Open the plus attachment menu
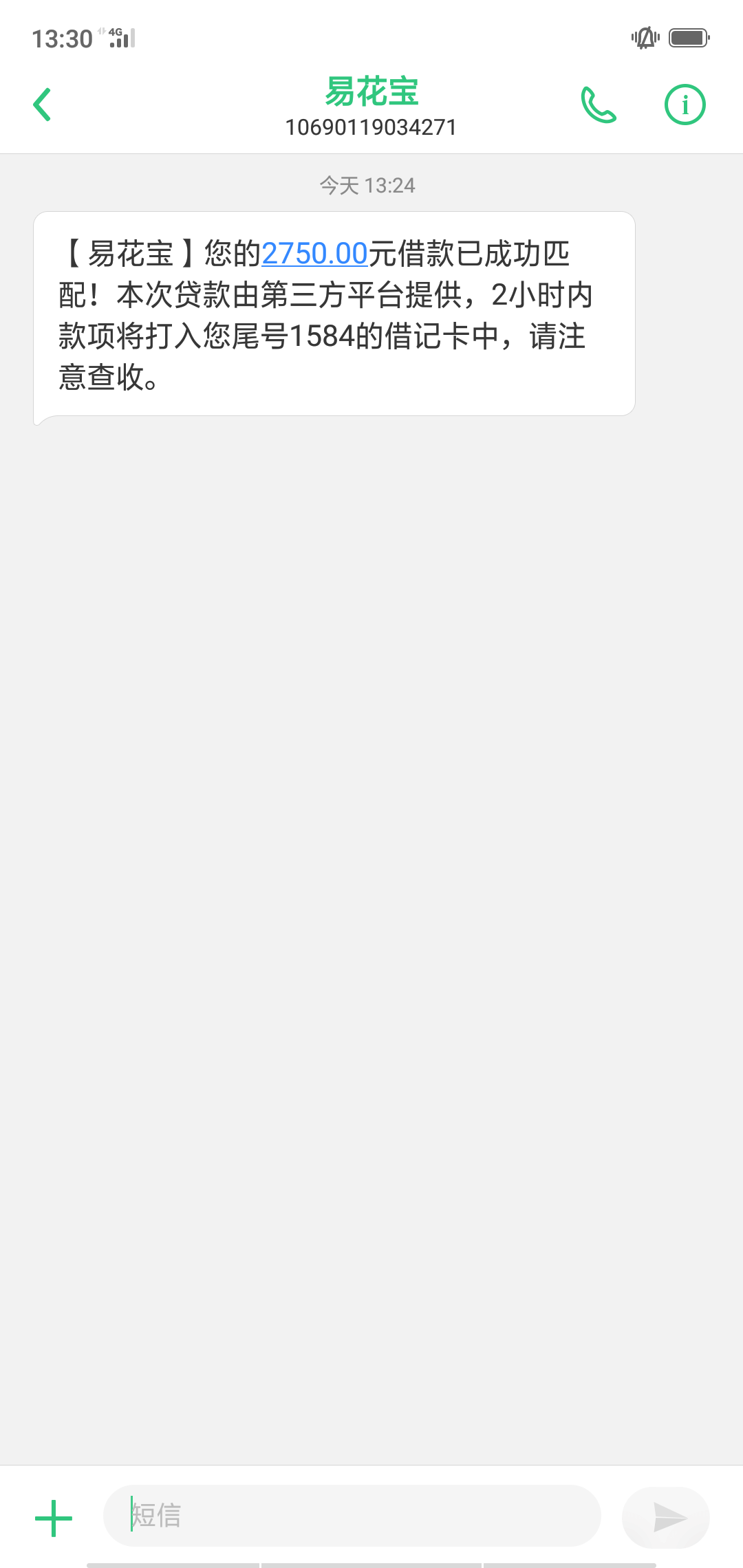 (54, 1518)
